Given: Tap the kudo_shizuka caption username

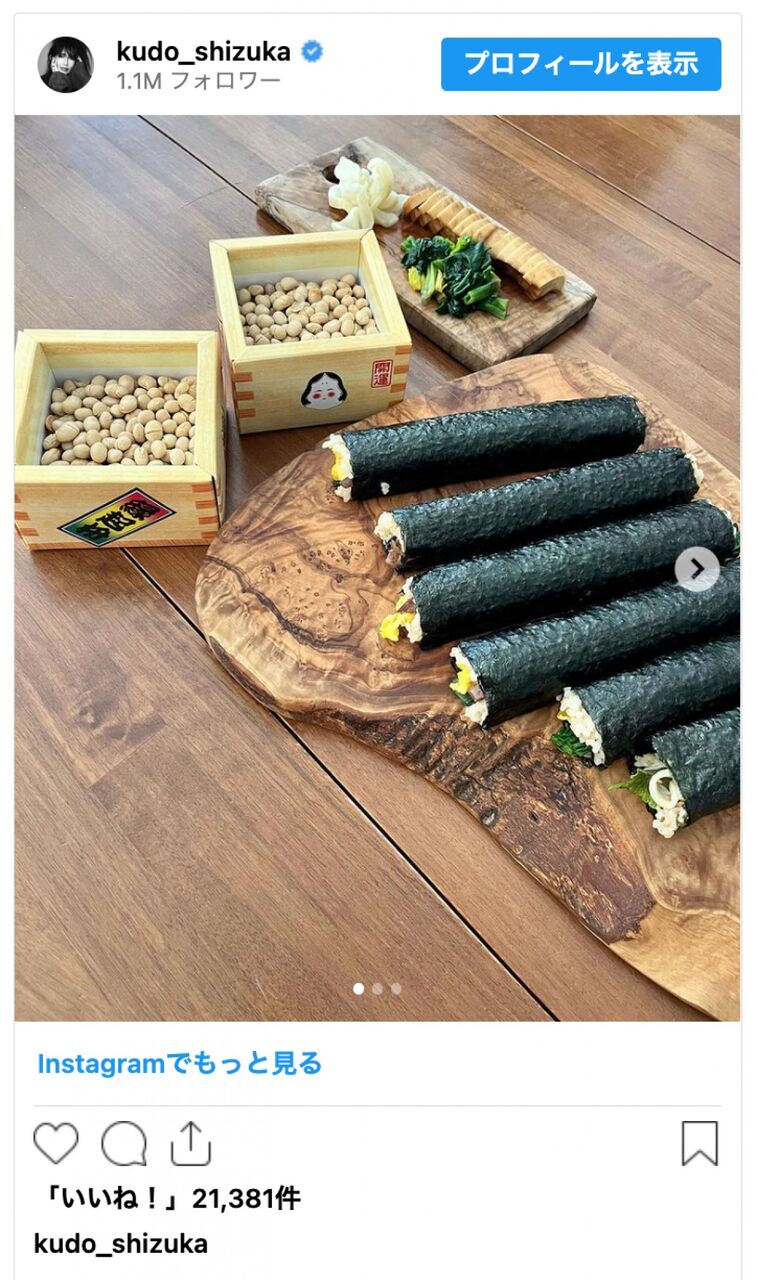Looking at the screenshot, I should click(121, 1244).
